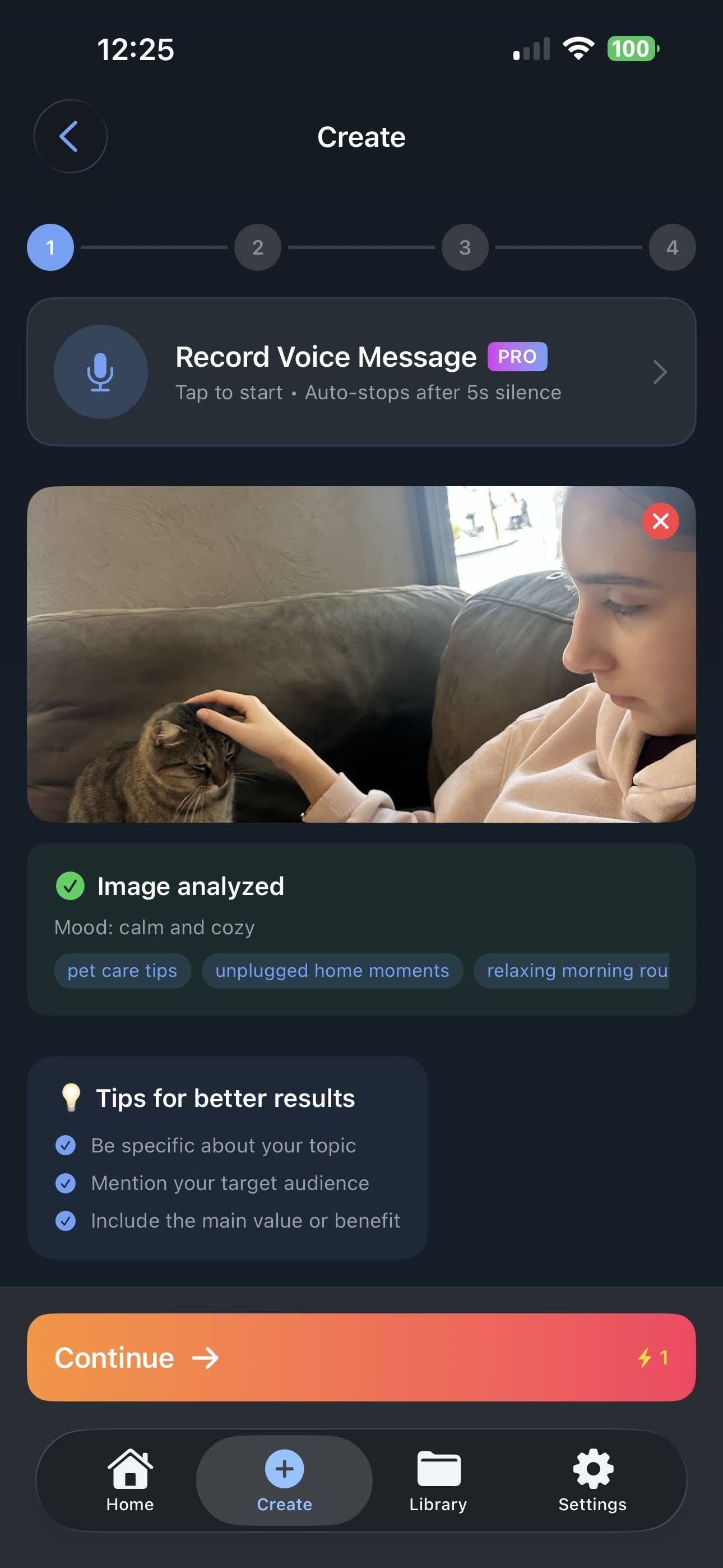Choose the unplugged home moments chip
723x1568 pixels.
[332, 970]
